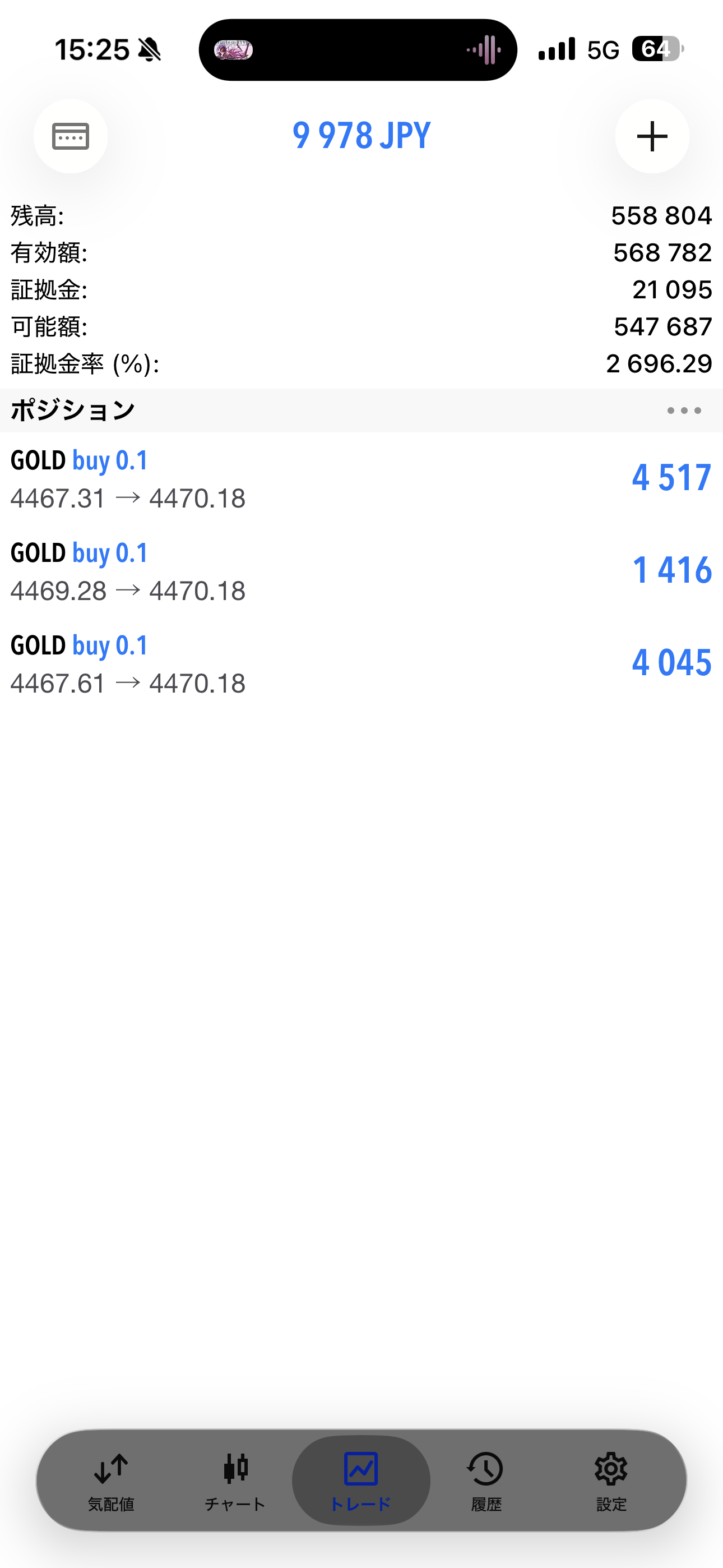Viewport: 723px width, 1568px height.
Task: Open the positions overflow menu
Action: point(683,411)
